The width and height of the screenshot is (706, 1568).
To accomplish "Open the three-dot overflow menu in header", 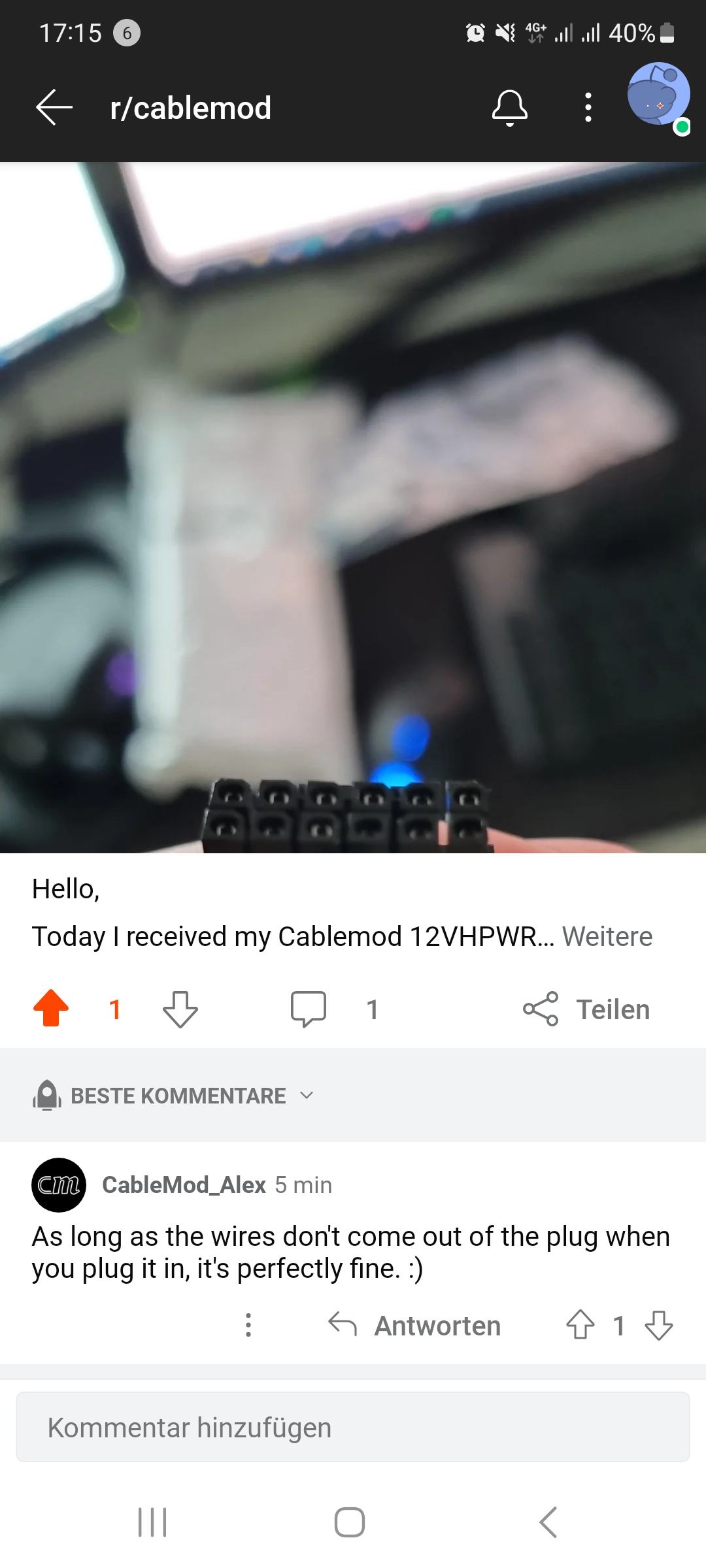I will click(x=588, y=107).
